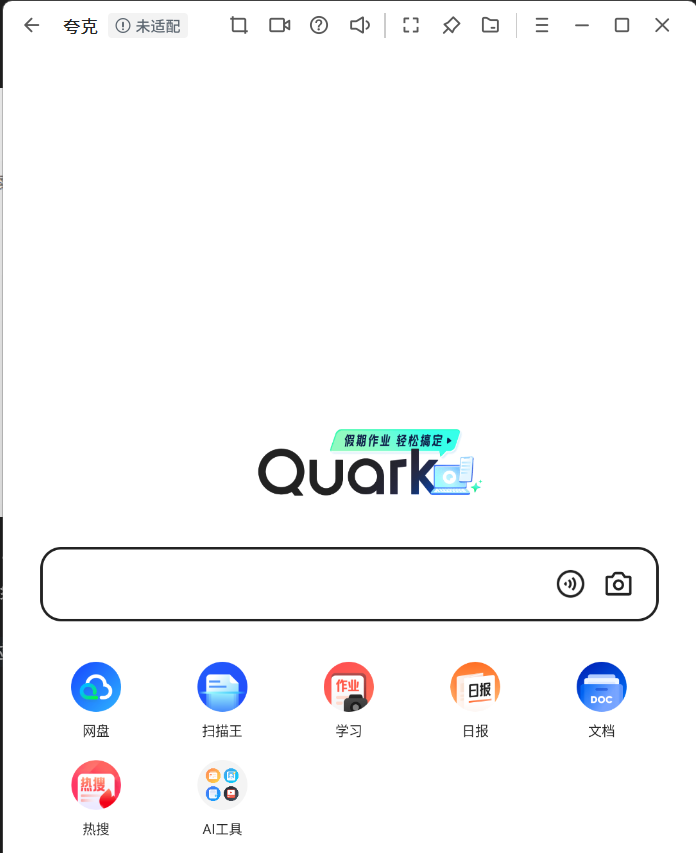Open the 学习 study section
This screenshot has width=696, height=853.
point(349,687)
